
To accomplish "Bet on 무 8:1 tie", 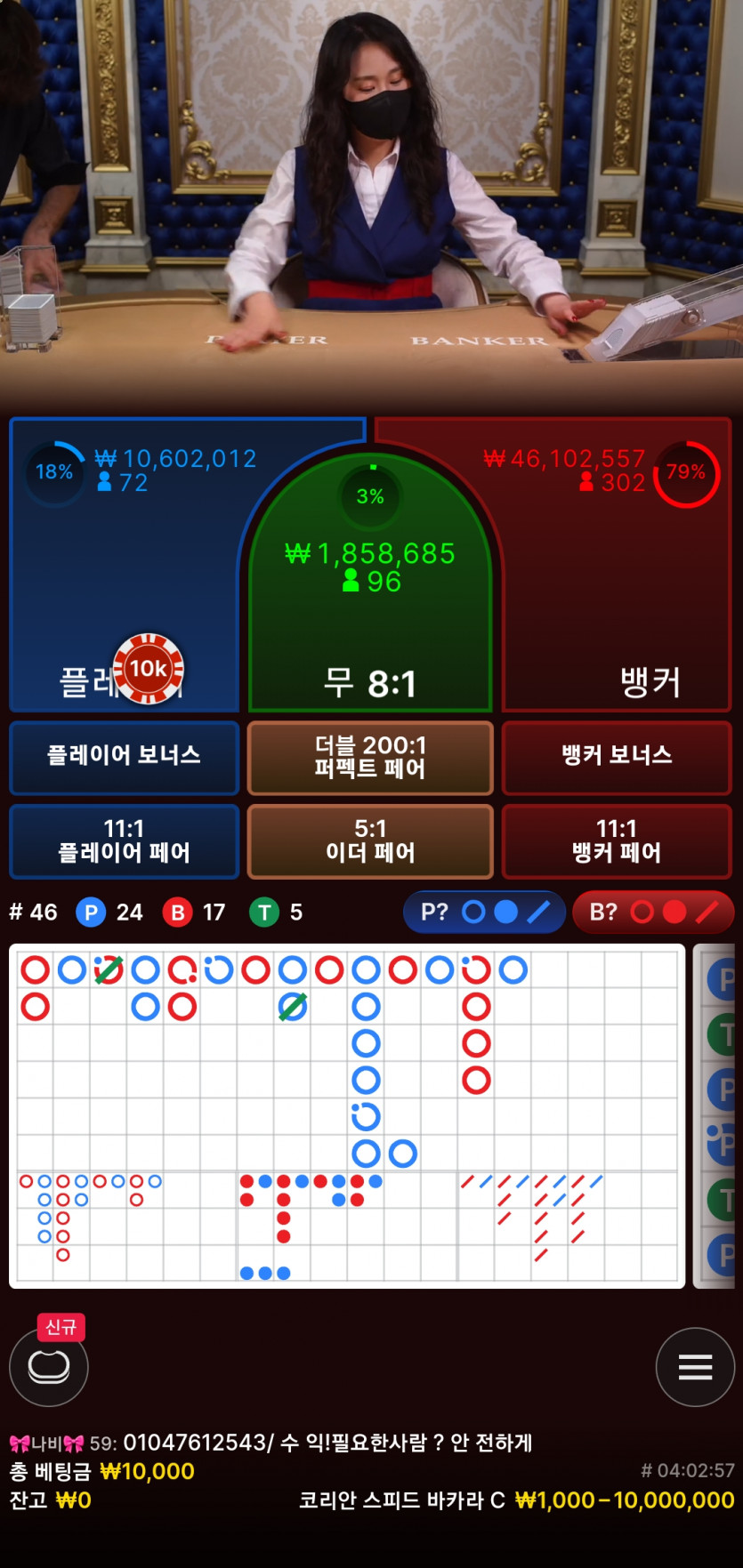I will pyautogui.click(x=369, y=623).
